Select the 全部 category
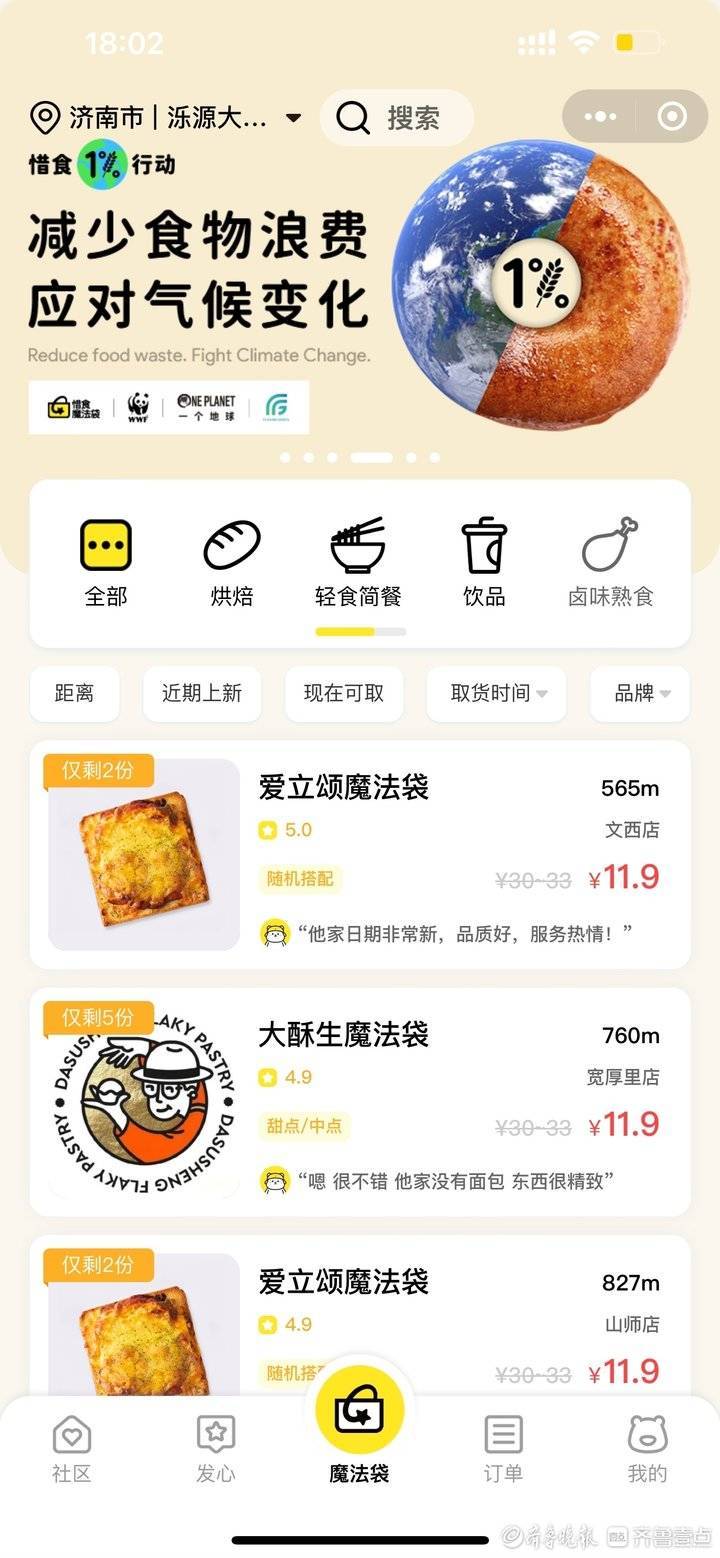 point(106,563)
